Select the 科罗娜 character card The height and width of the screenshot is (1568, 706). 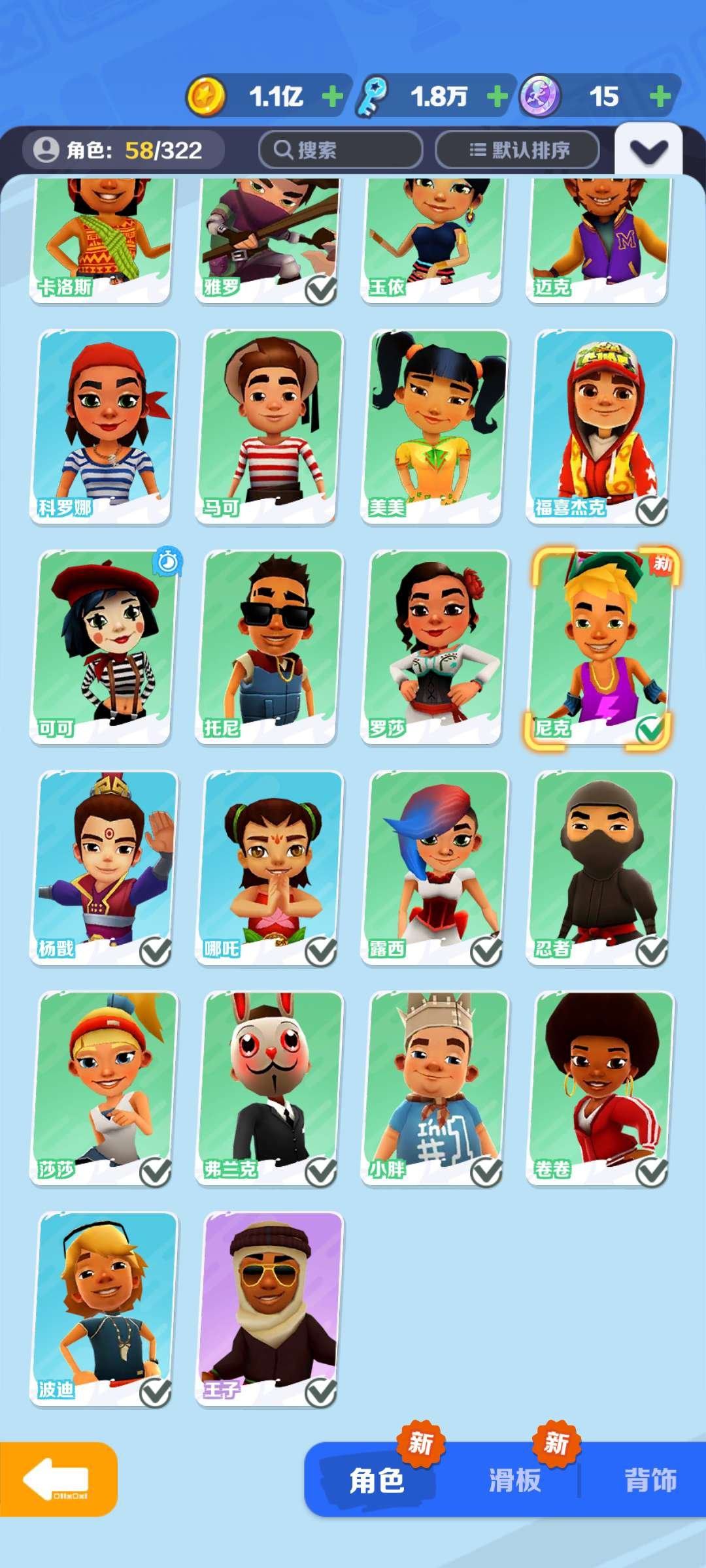point(103,426)
